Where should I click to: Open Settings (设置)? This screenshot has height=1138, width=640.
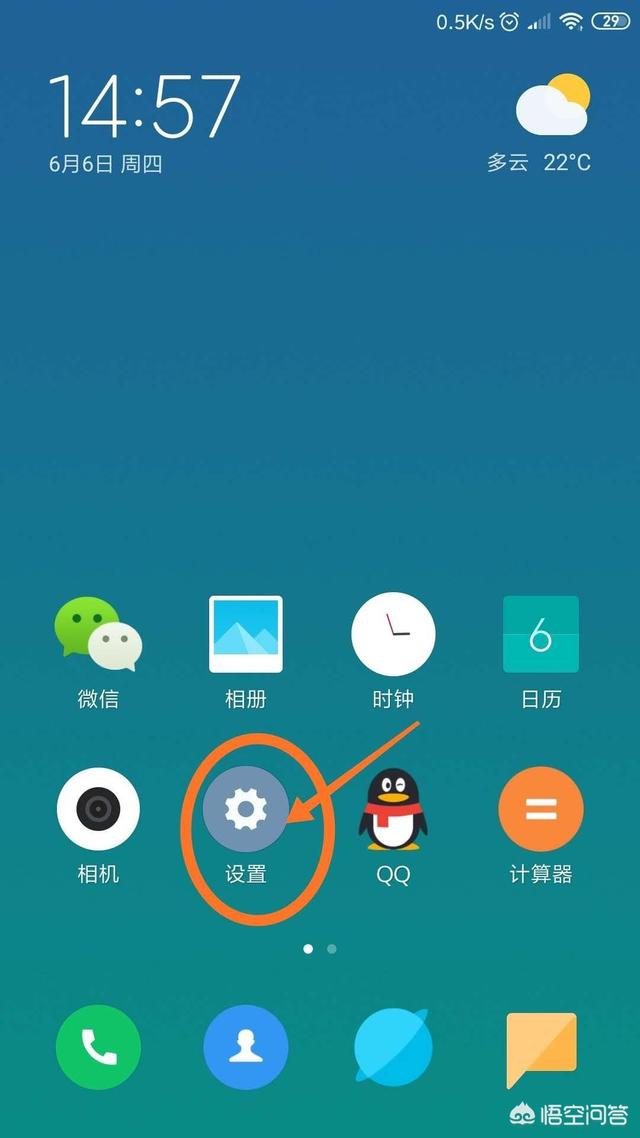[245, 810]
